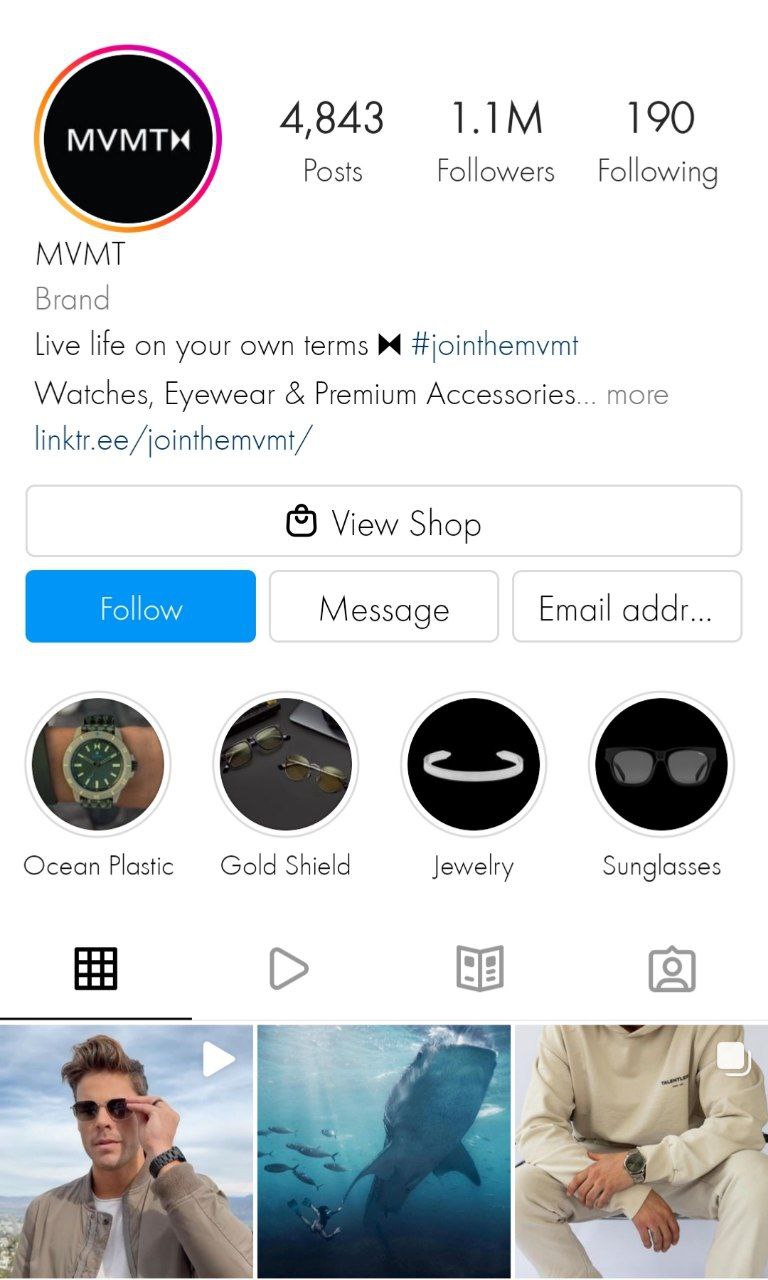Open the Gold Shield highlight

coord(286,765)
